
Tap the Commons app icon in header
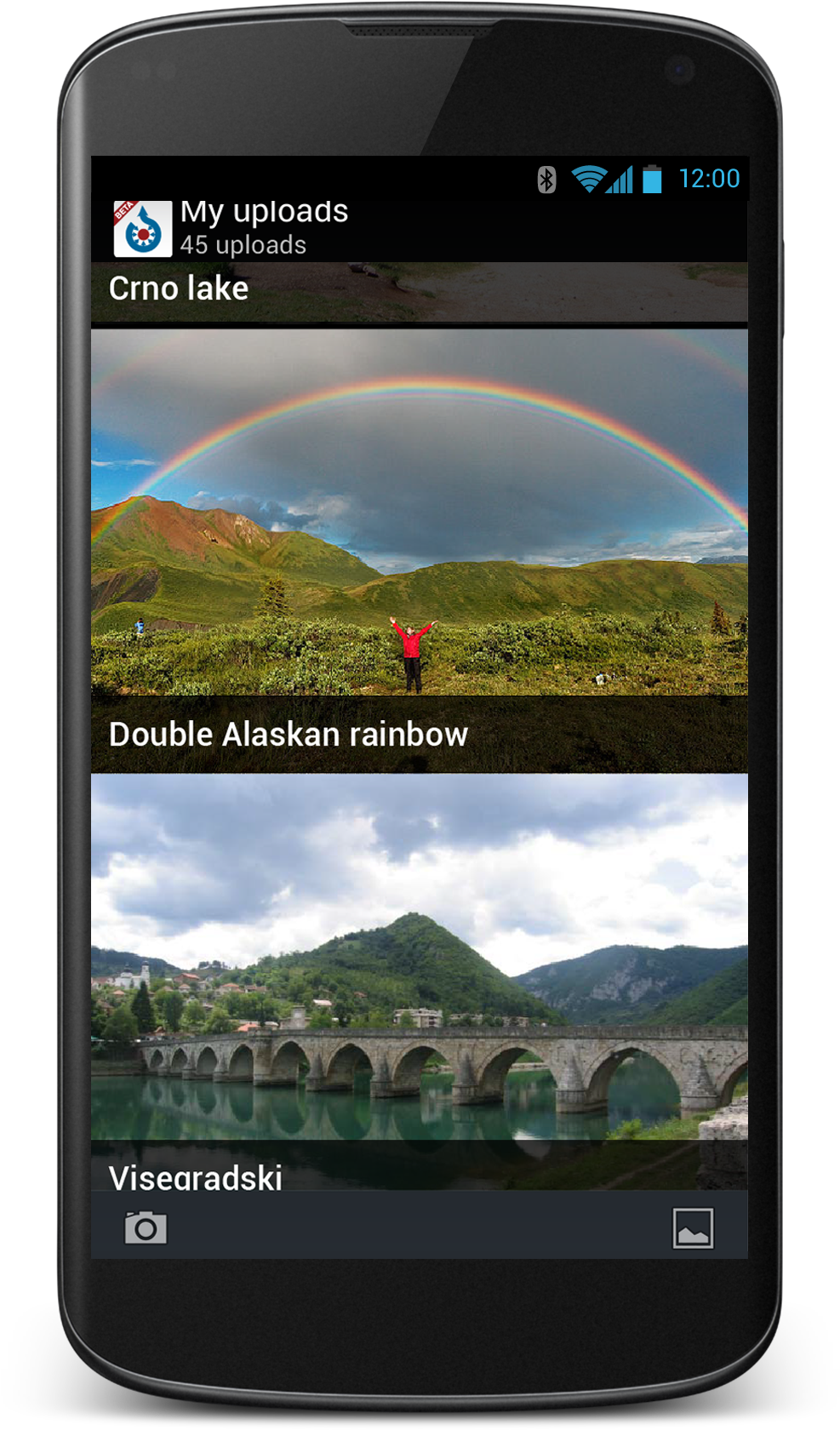142,228
